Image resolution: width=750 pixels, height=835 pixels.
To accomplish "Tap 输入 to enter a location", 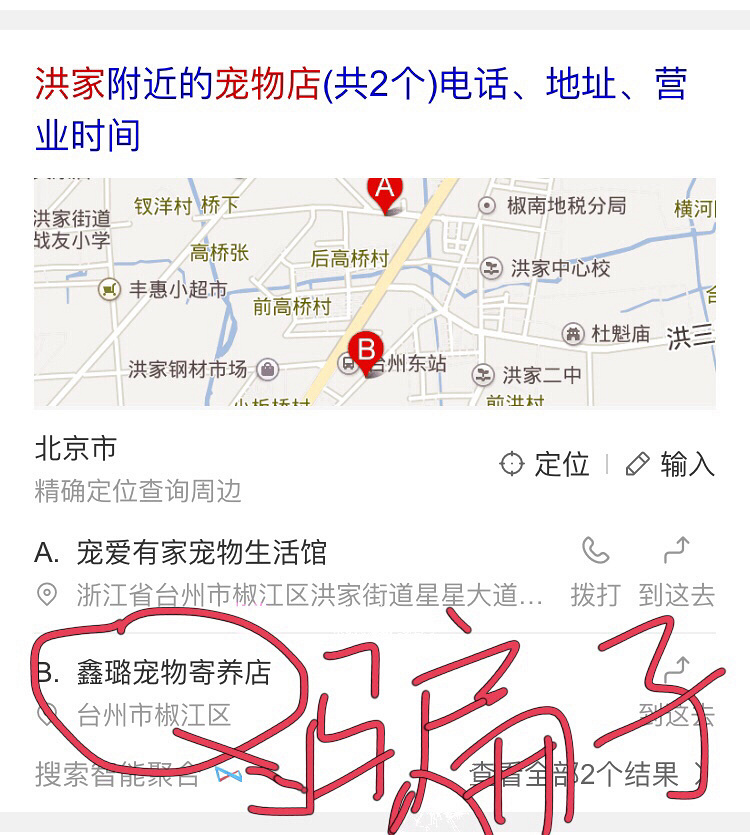I will click(670, 464).
